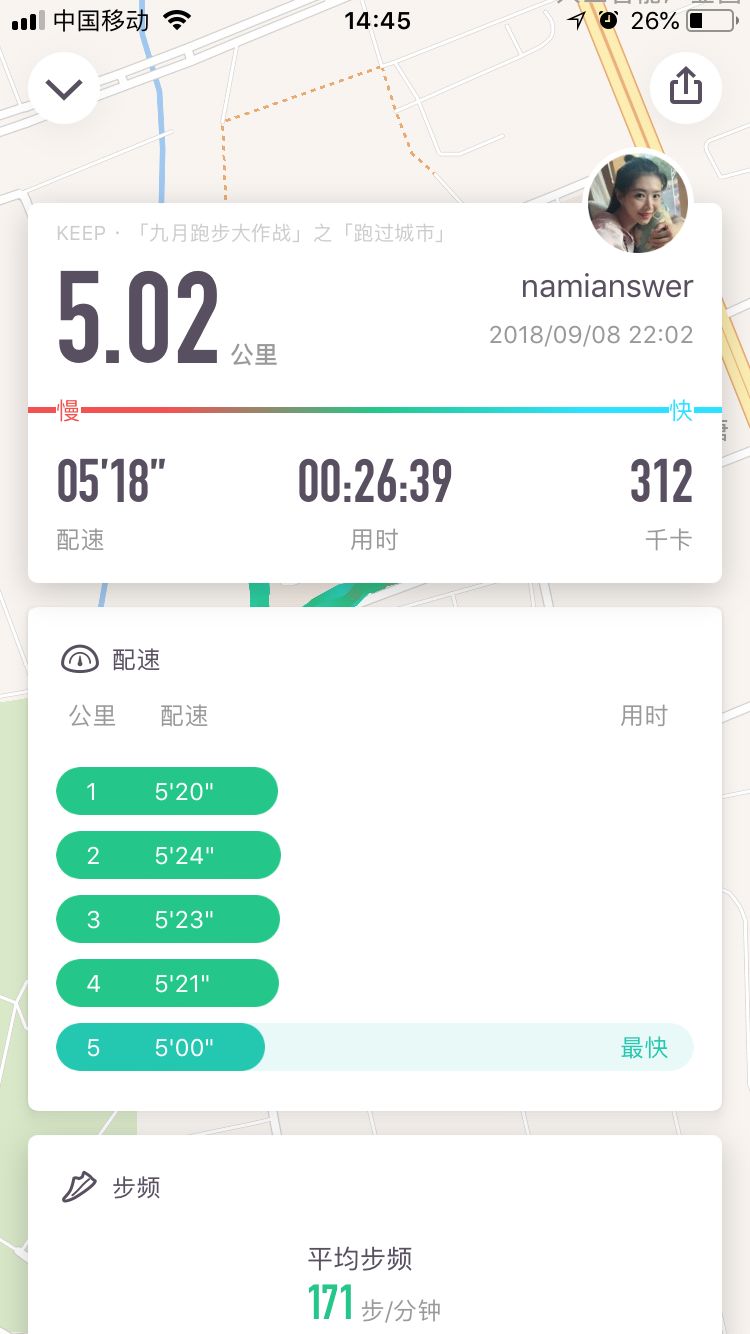The width and height of the screenshot is (750, 1334).
Task: Tap the location arrow icon in status bar
Action: 577,18
